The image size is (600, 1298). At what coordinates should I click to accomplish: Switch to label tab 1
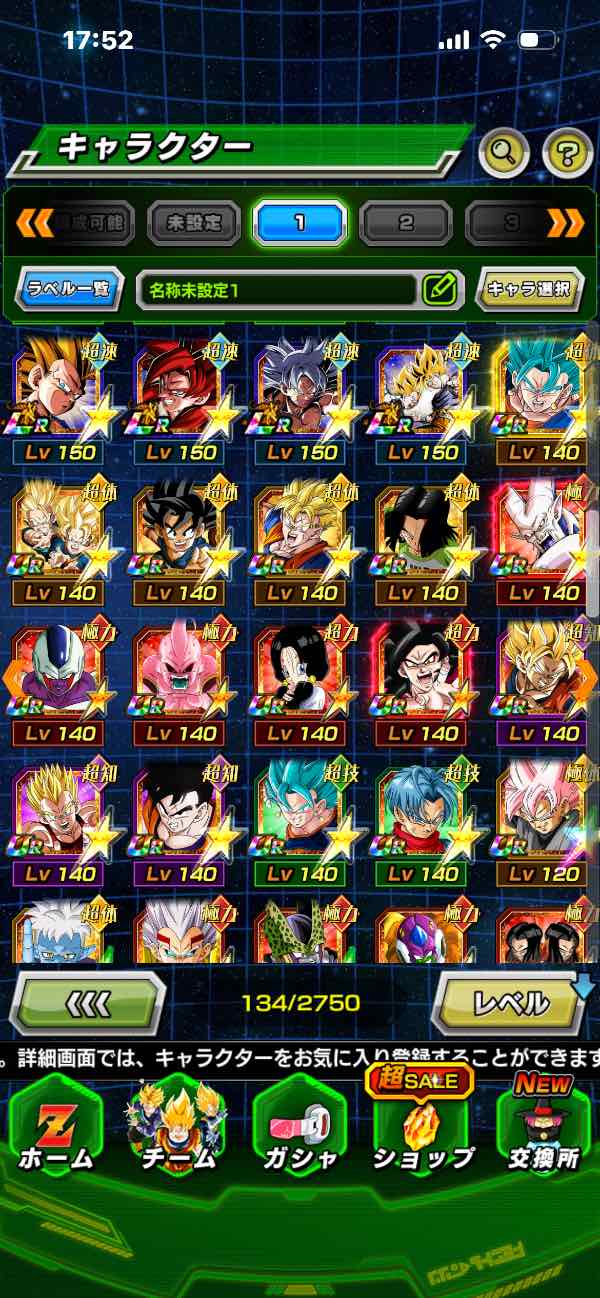[299, 223]
